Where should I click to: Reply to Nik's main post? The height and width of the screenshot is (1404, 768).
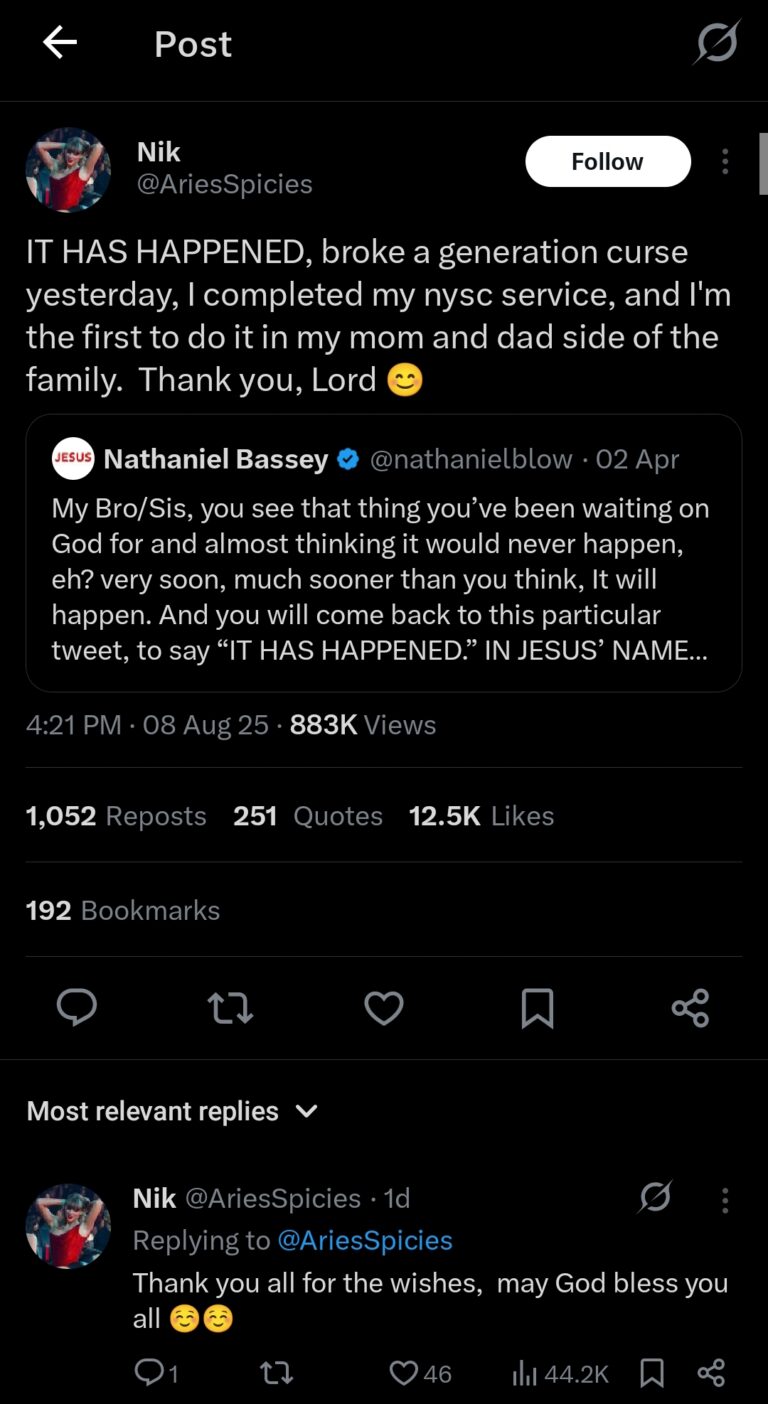(x=76, y=1007)
